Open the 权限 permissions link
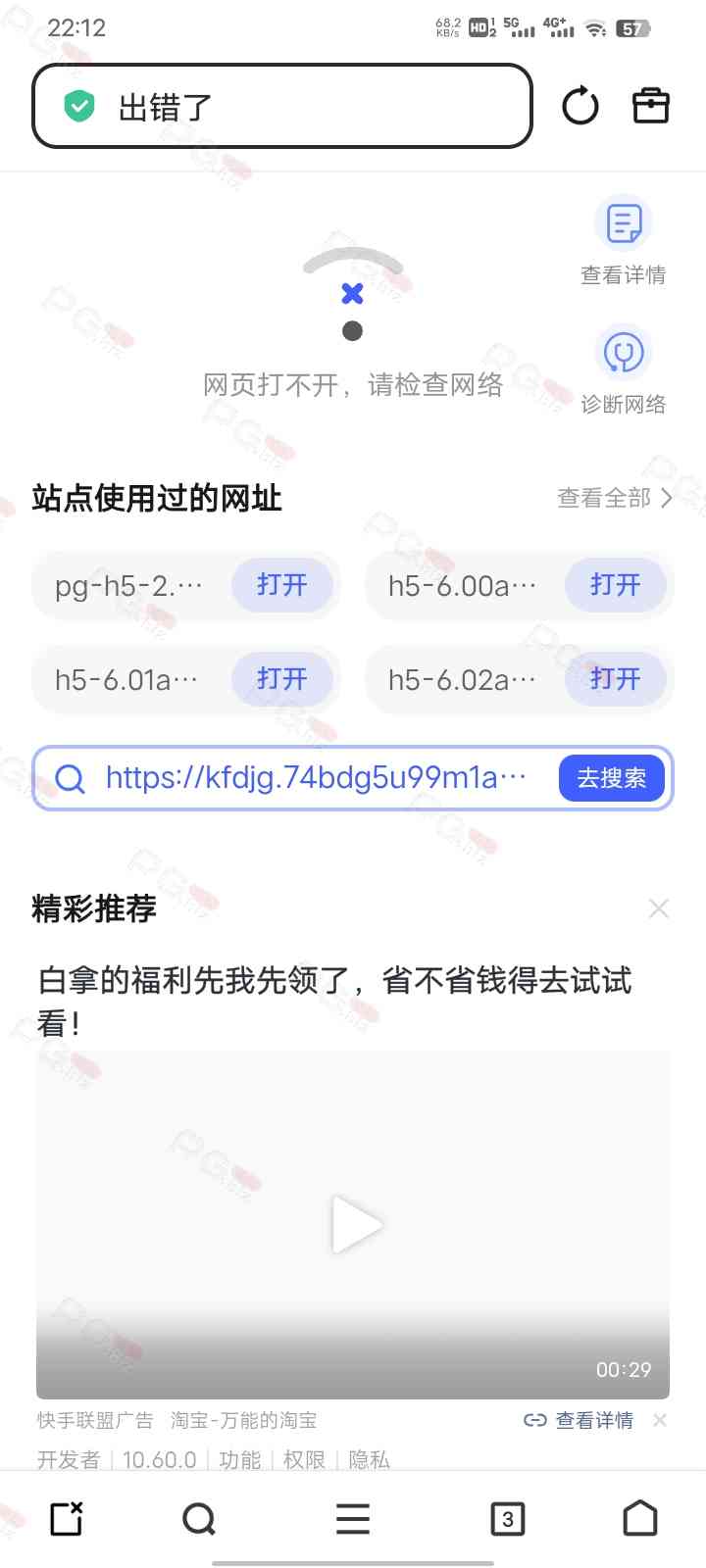The width and height of the screenshot is (706, 1568). click(x=304, y=1460)
